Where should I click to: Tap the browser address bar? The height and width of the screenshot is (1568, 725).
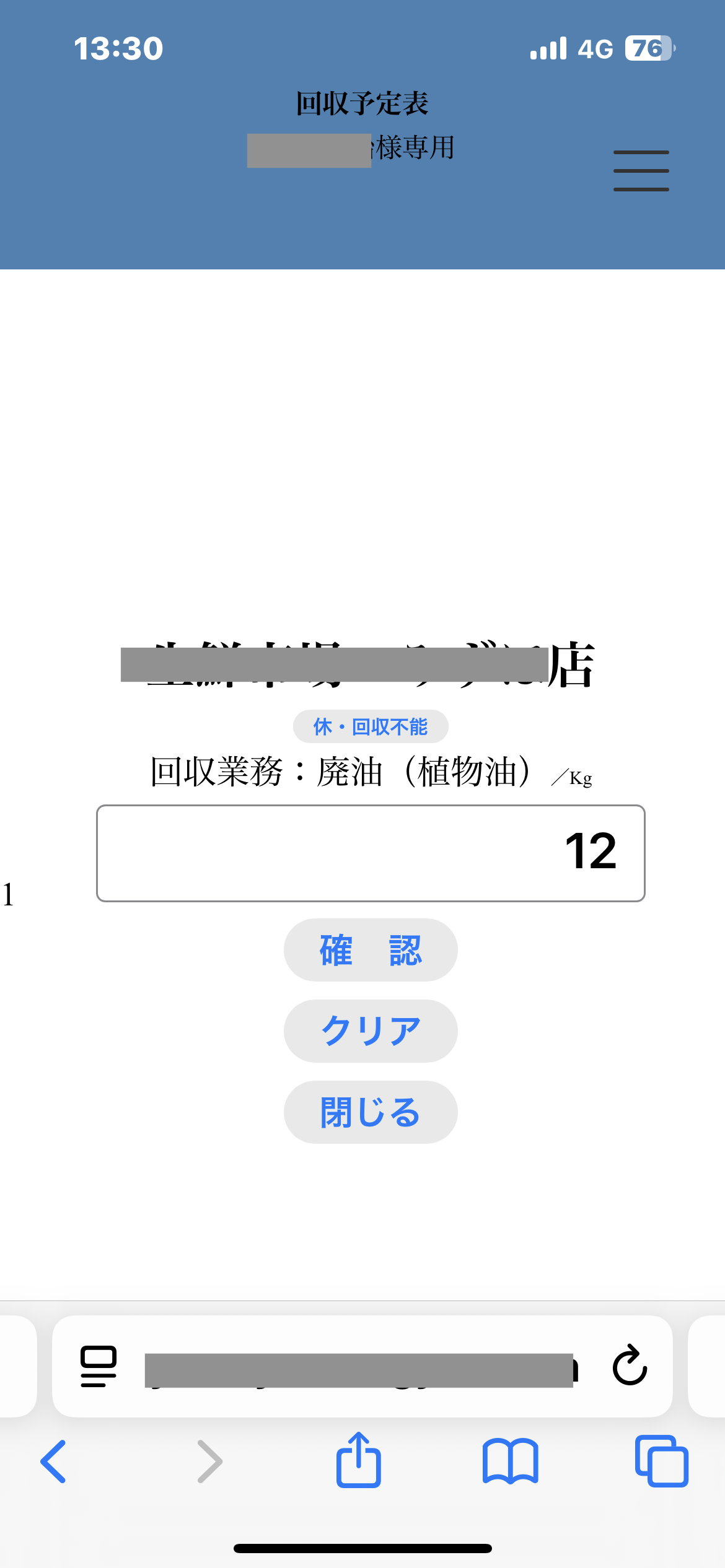click(359, 1367)
